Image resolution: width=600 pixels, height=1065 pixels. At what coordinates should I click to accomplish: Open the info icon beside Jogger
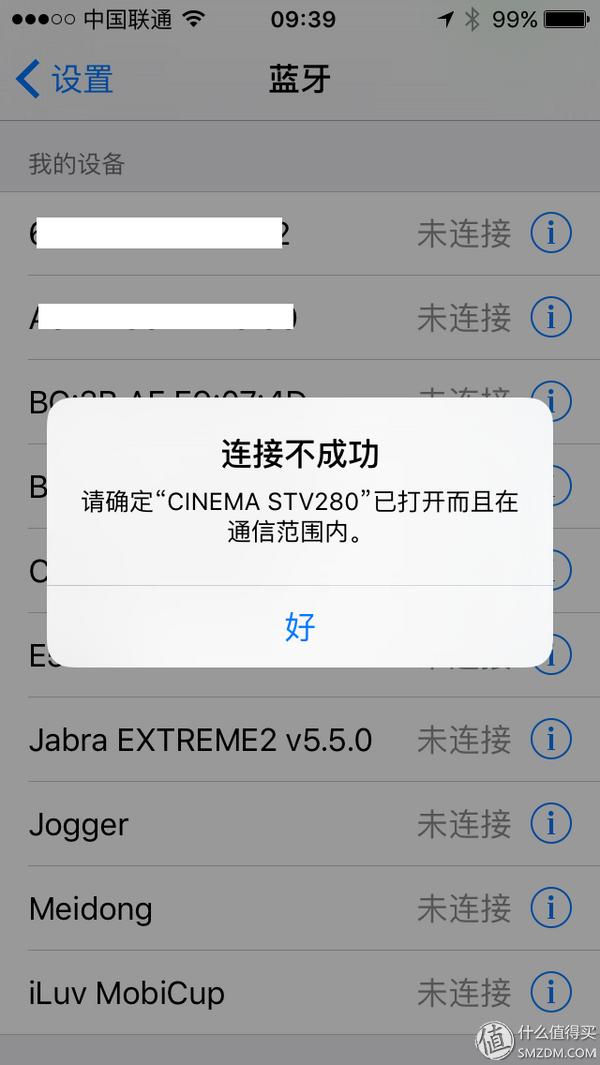tap(550, 824)
